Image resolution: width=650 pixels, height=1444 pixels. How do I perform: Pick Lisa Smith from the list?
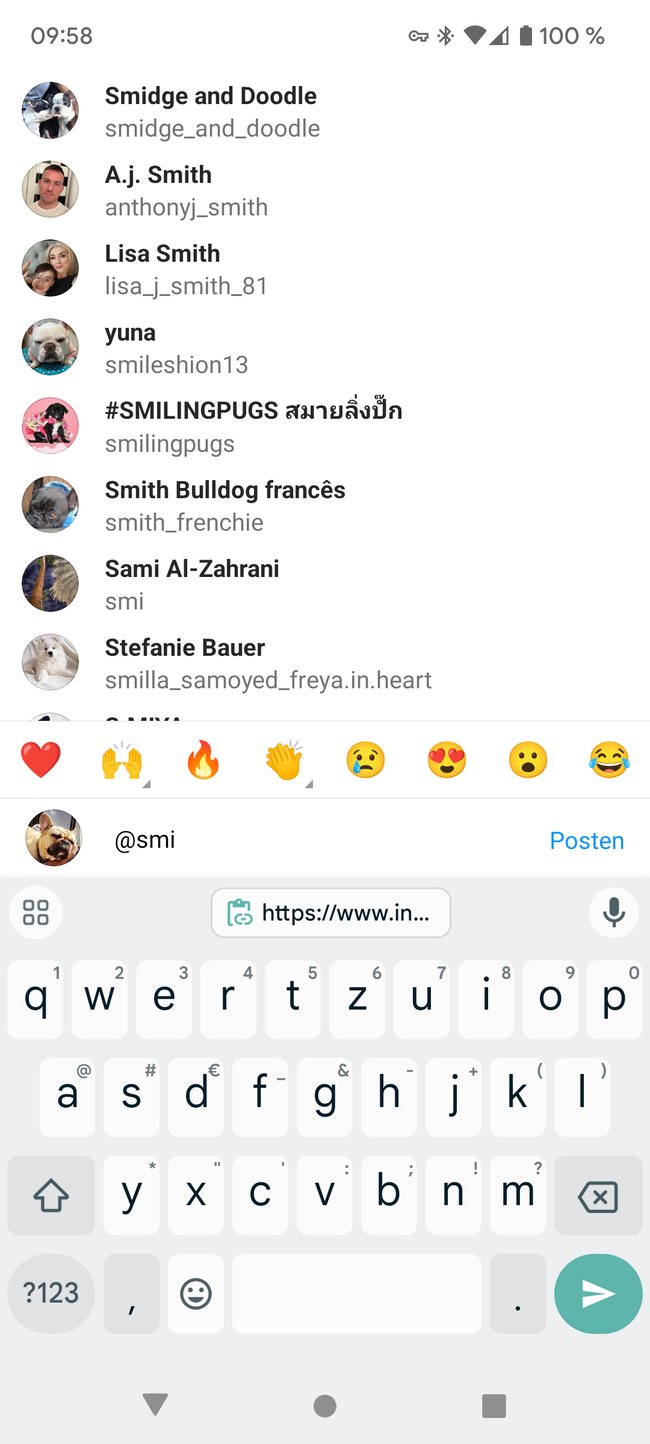[x=325, y=269]
